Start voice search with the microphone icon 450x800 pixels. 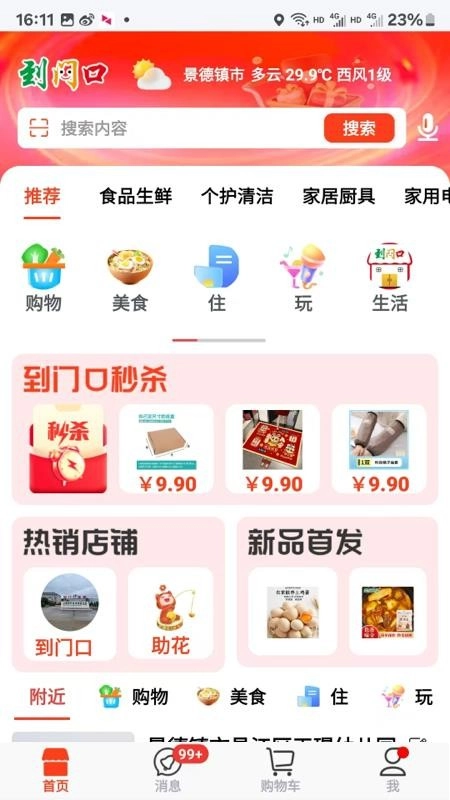pos(428,128)
